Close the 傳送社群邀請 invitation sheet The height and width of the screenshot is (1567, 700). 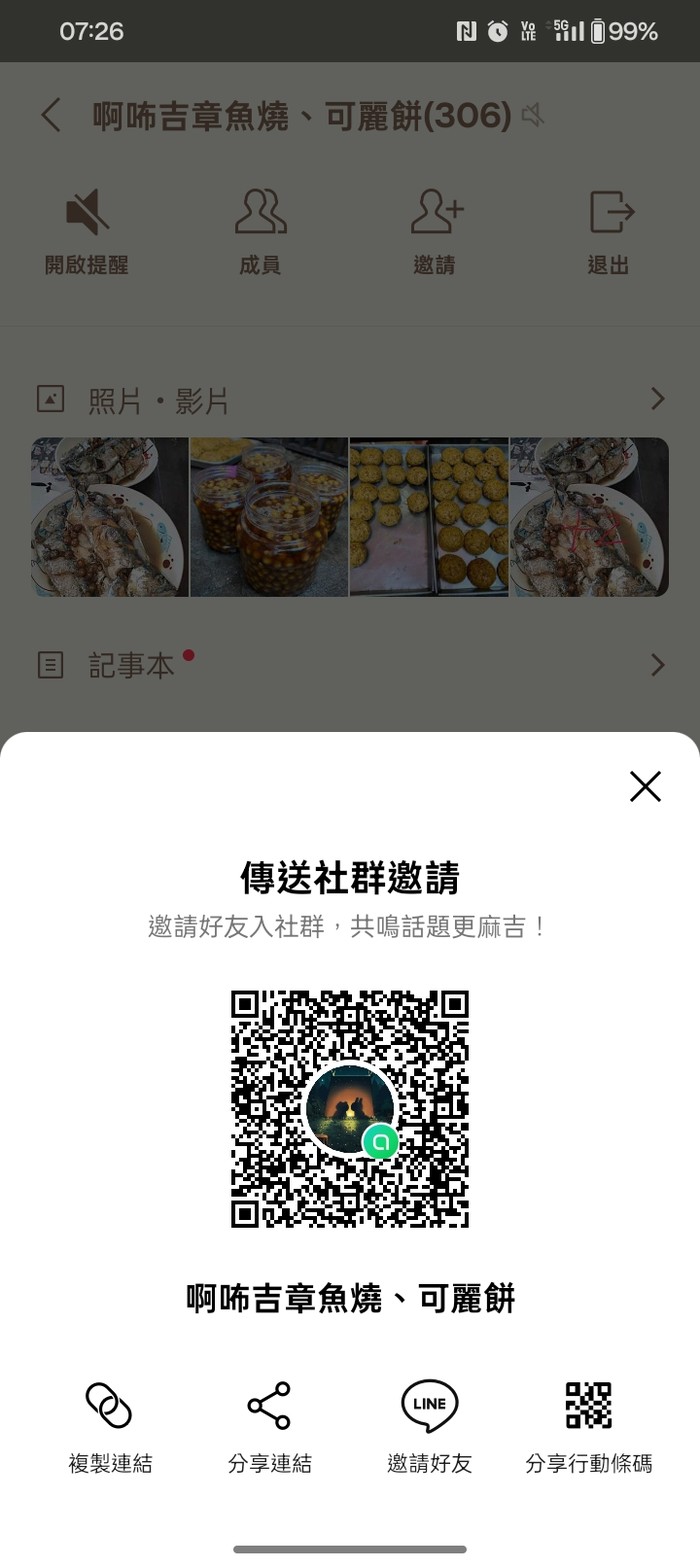click(x=645, y=786)
